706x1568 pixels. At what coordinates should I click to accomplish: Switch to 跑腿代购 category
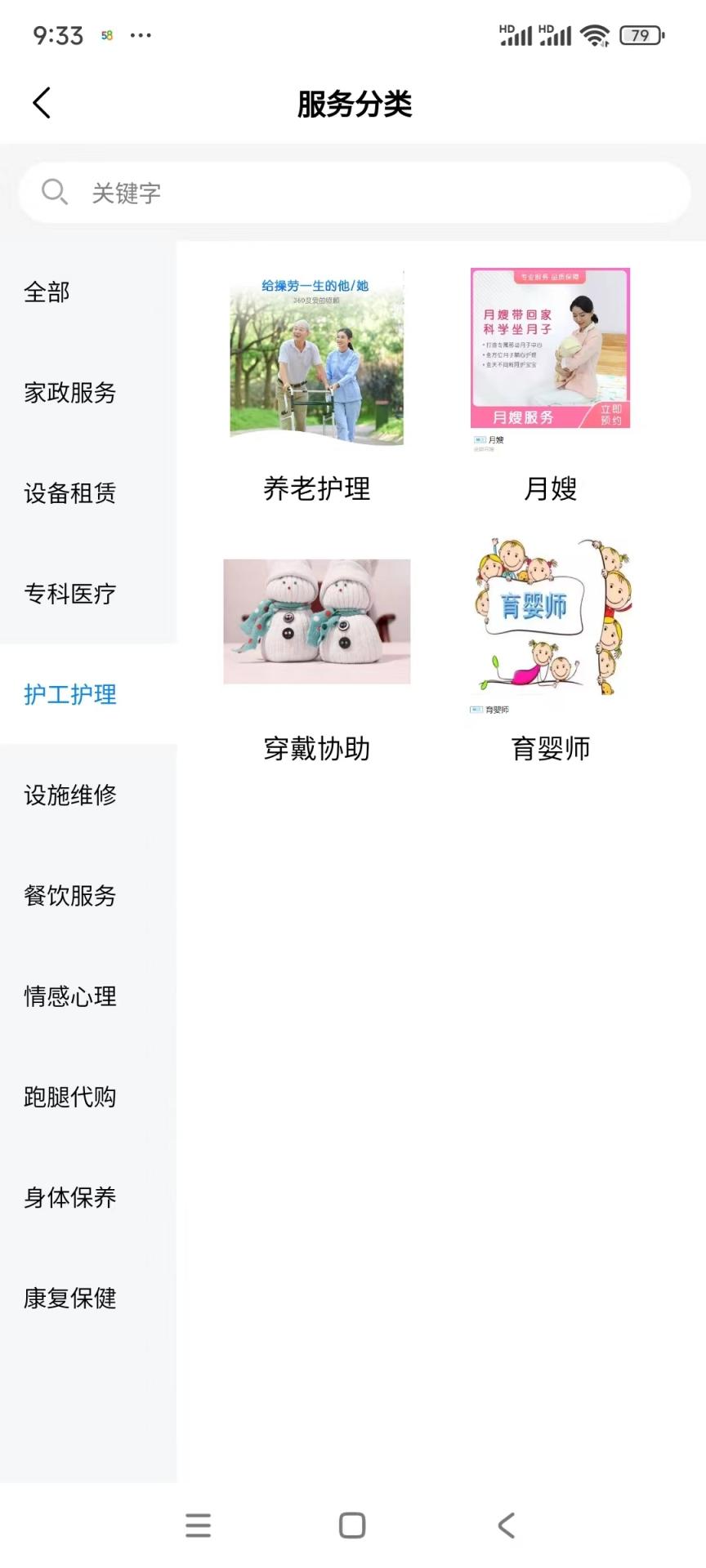pyautogui.click(x=70, y=1096)
